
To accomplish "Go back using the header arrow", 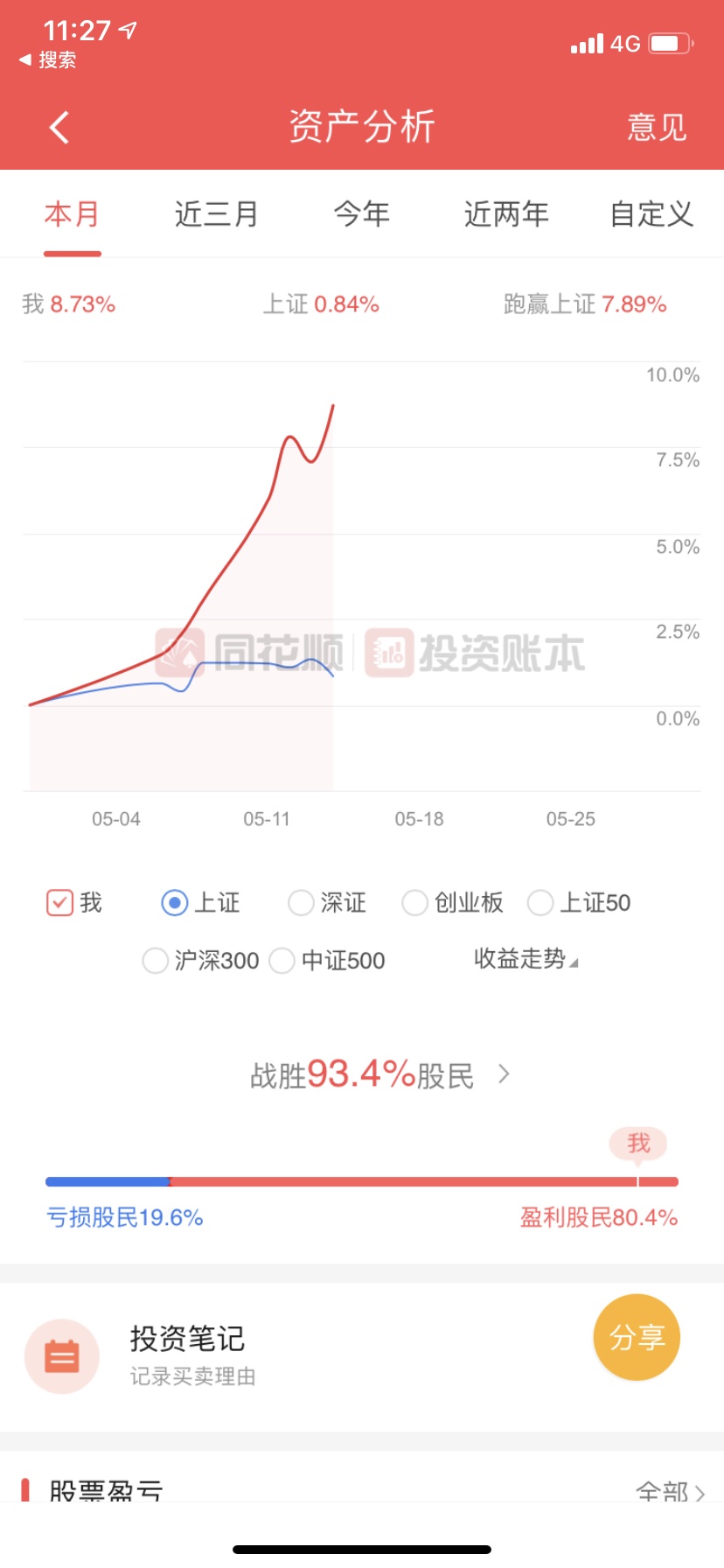I will (x=59, y=128).
